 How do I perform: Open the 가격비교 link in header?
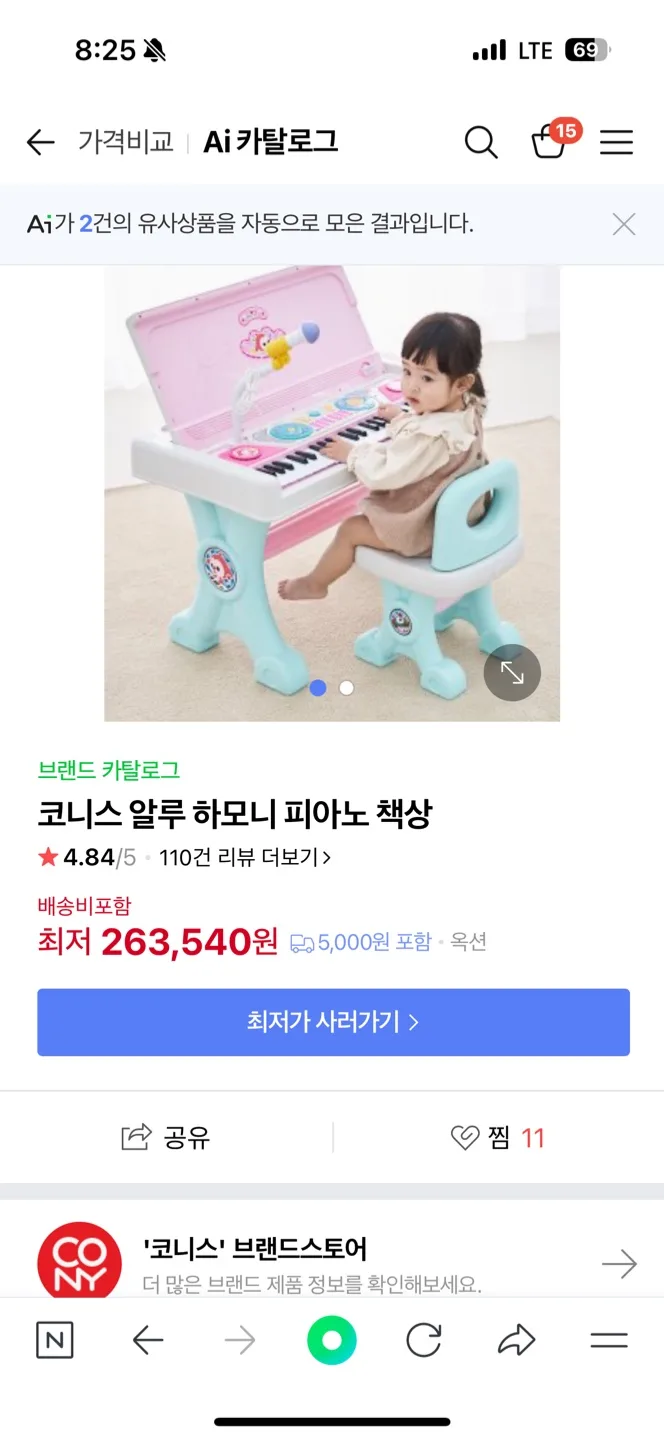click(x=126, y=142)
